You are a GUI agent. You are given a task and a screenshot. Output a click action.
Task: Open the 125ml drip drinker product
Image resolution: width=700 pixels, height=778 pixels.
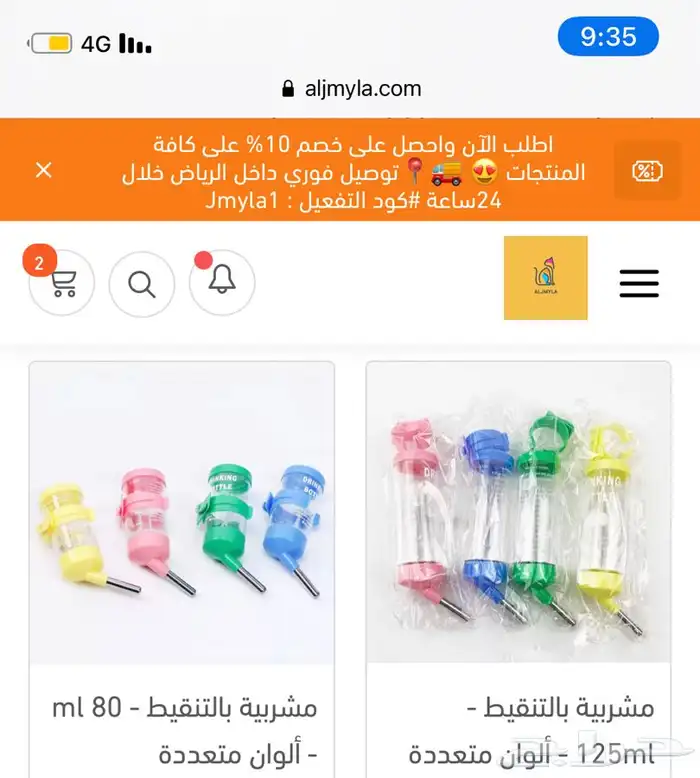click(x=518, y=513)
